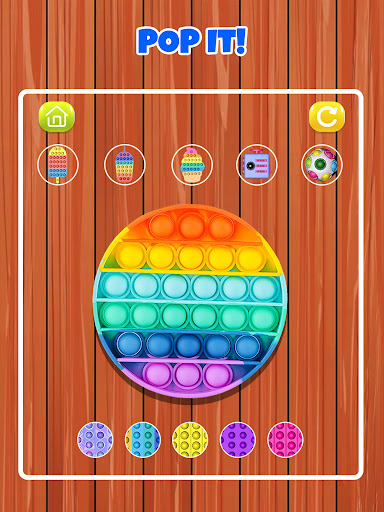Apply the blue striped color swatch
Image resolution: width=384 pixels, height=512 pixels.
point(143,440)
